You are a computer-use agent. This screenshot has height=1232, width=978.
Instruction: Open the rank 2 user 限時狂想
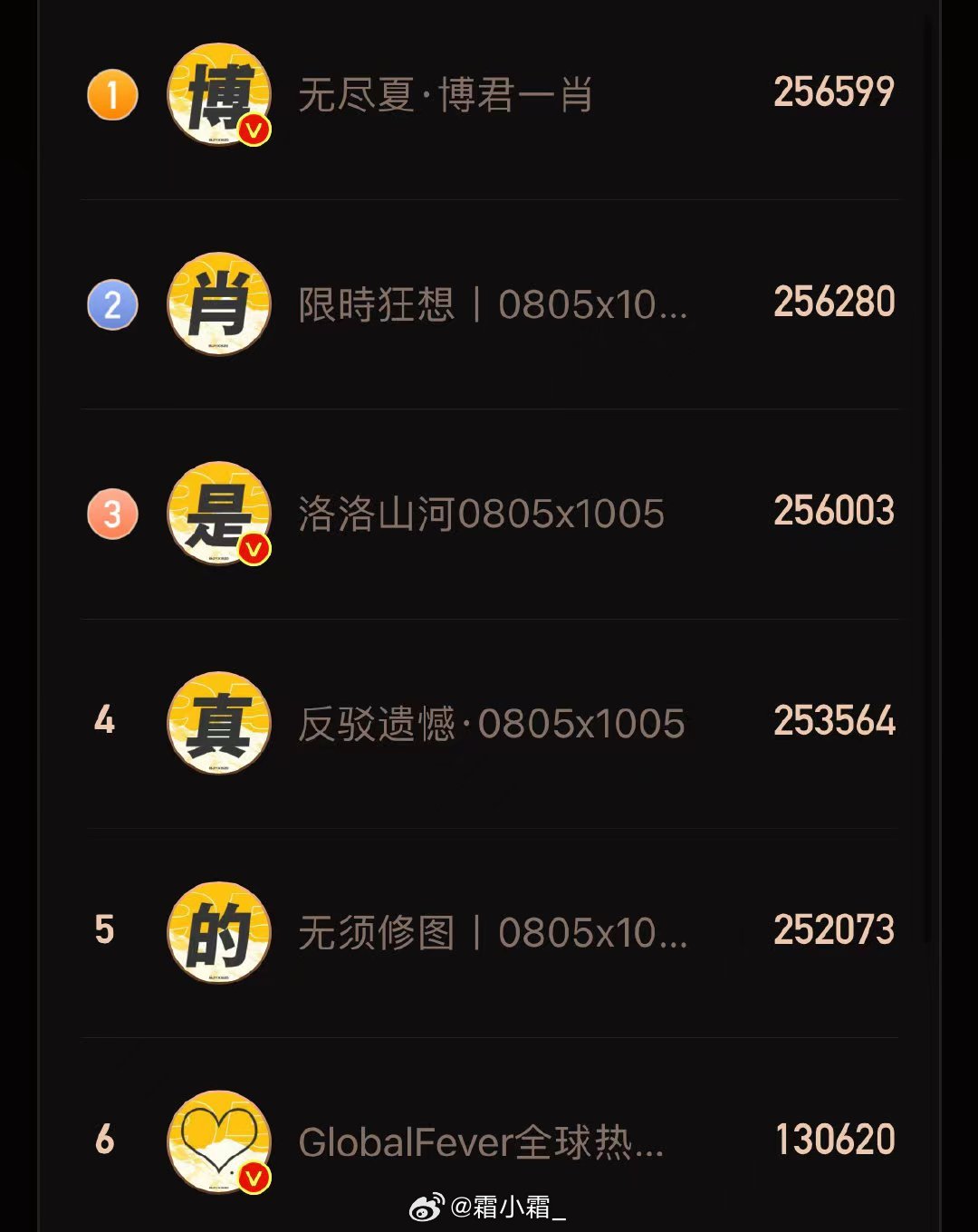492,304
